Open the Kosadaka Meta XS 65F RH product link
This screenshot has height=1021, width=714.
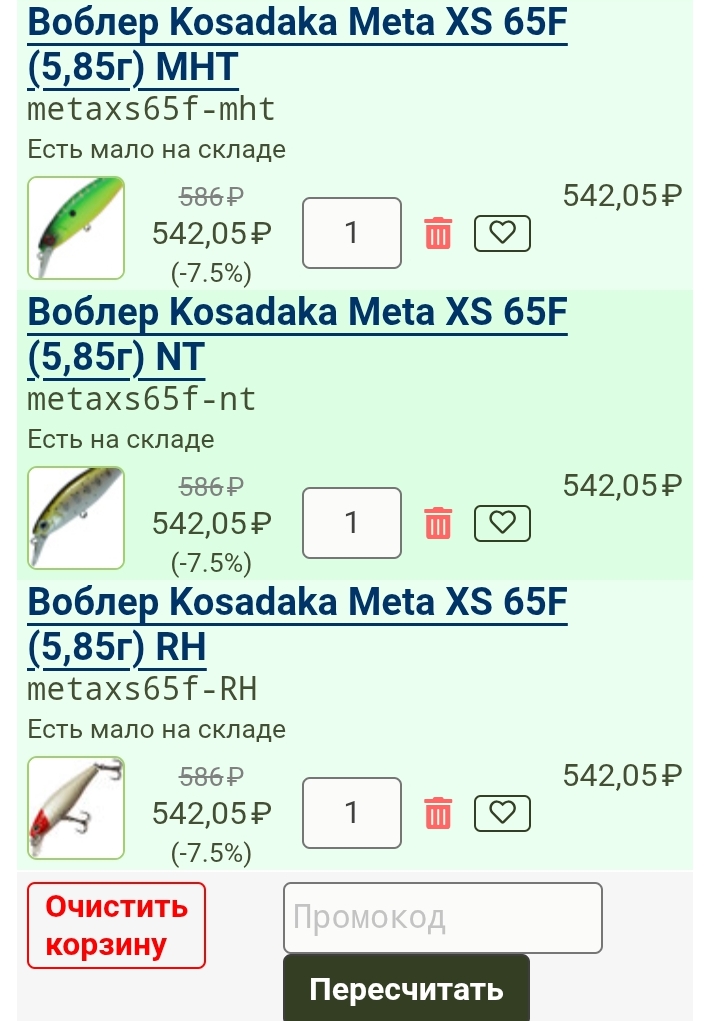point(297,624)
